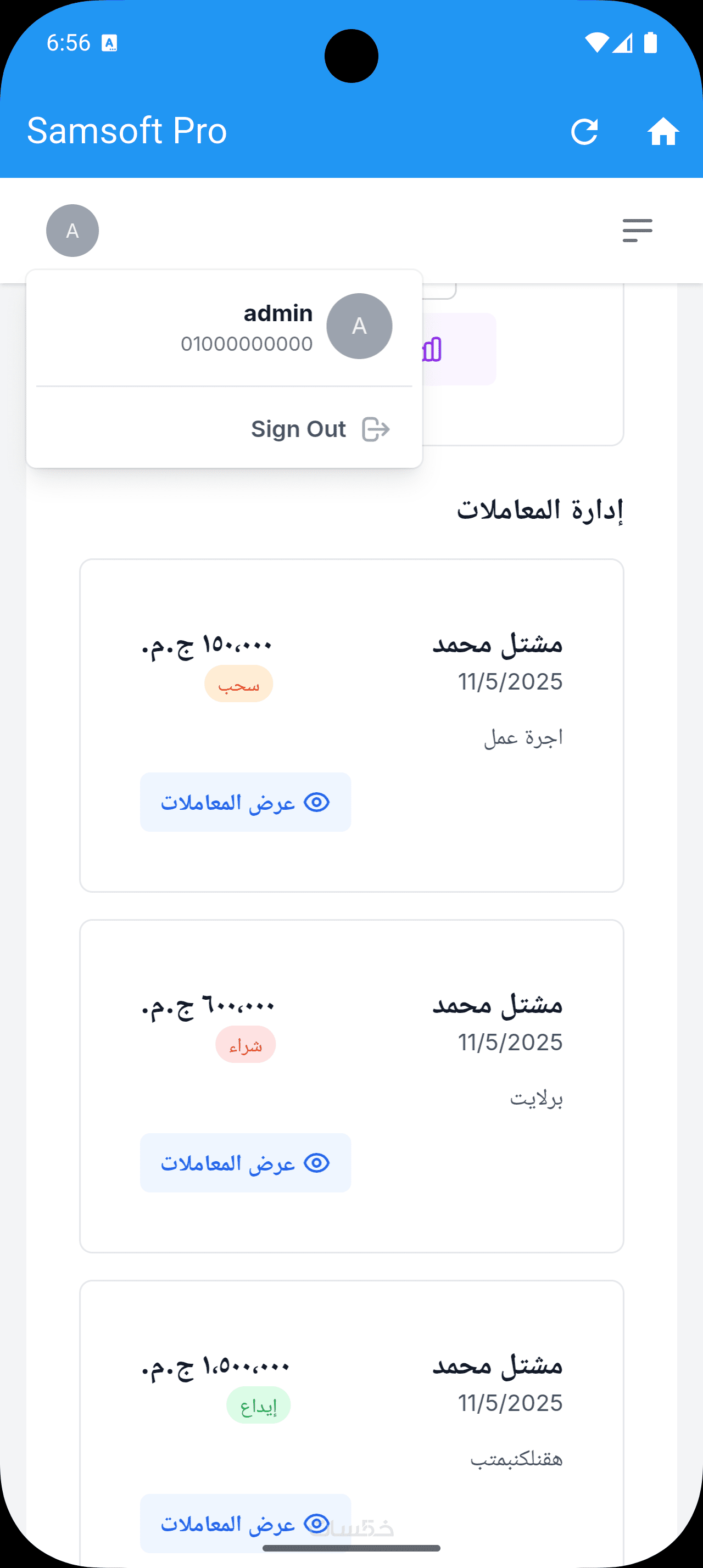
Task: Close the profile dropdown via avatar A
Action: 72,231
